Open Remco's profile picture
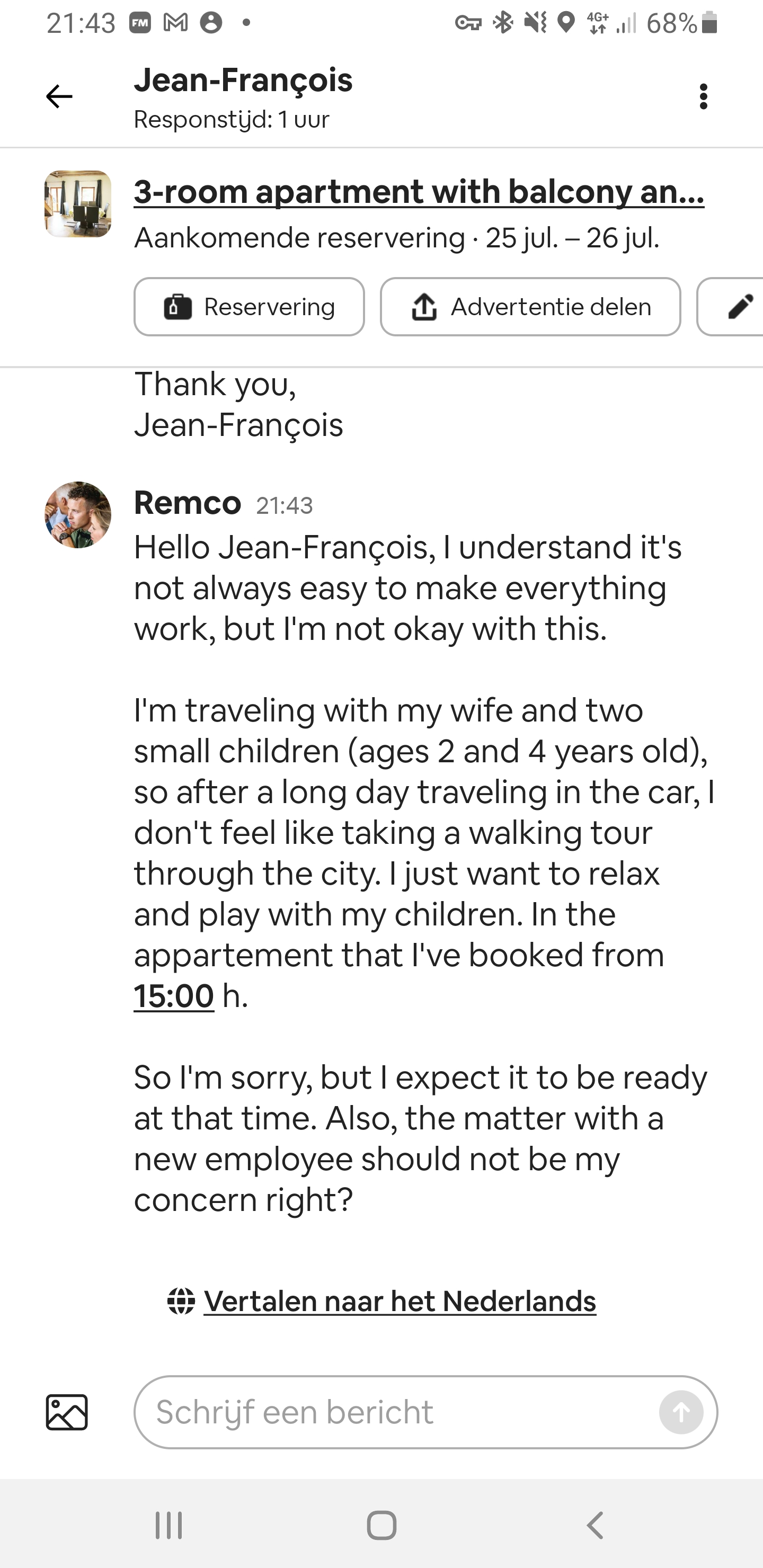 click(78, 515)
